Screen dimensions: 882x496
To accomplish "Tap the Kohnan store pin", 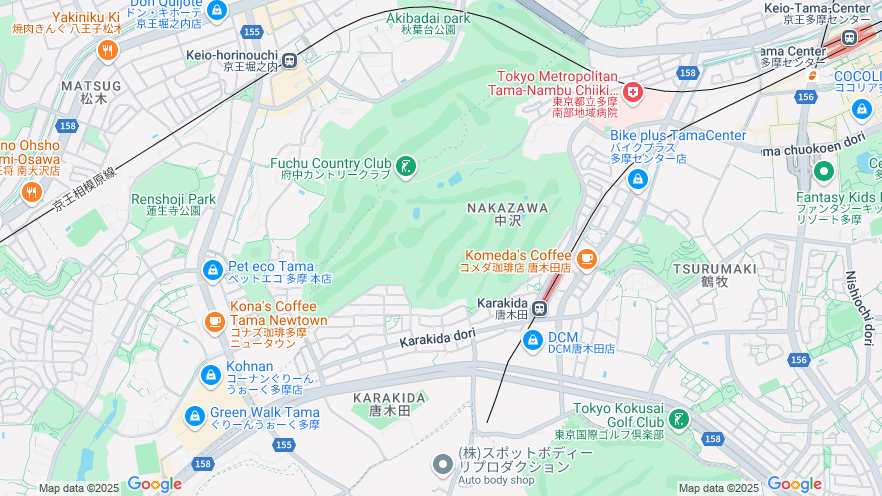I will [210, 375].
